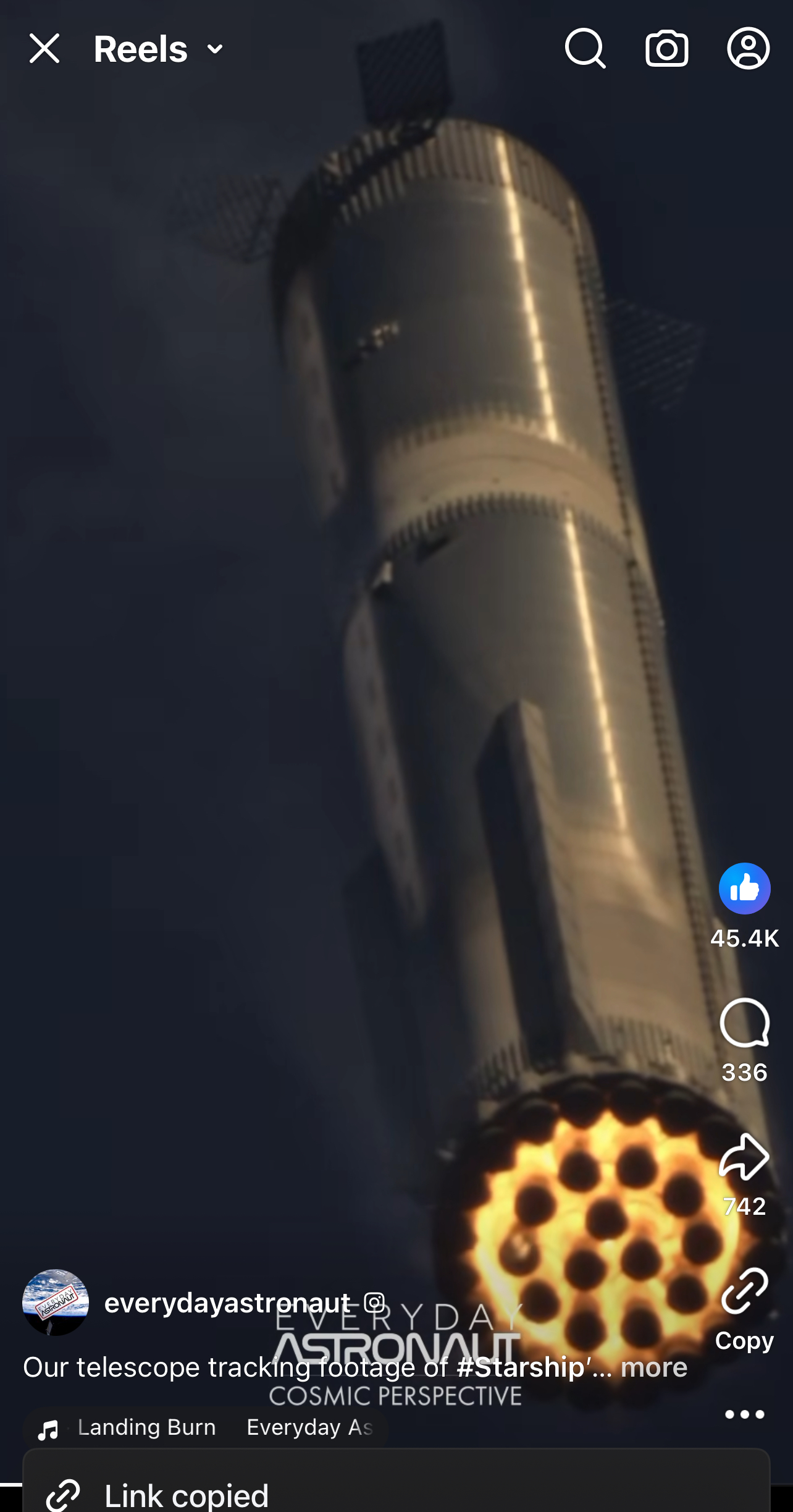Open the Landing Burn audio track
The image size is (793, 1512).
(147, 1427)
